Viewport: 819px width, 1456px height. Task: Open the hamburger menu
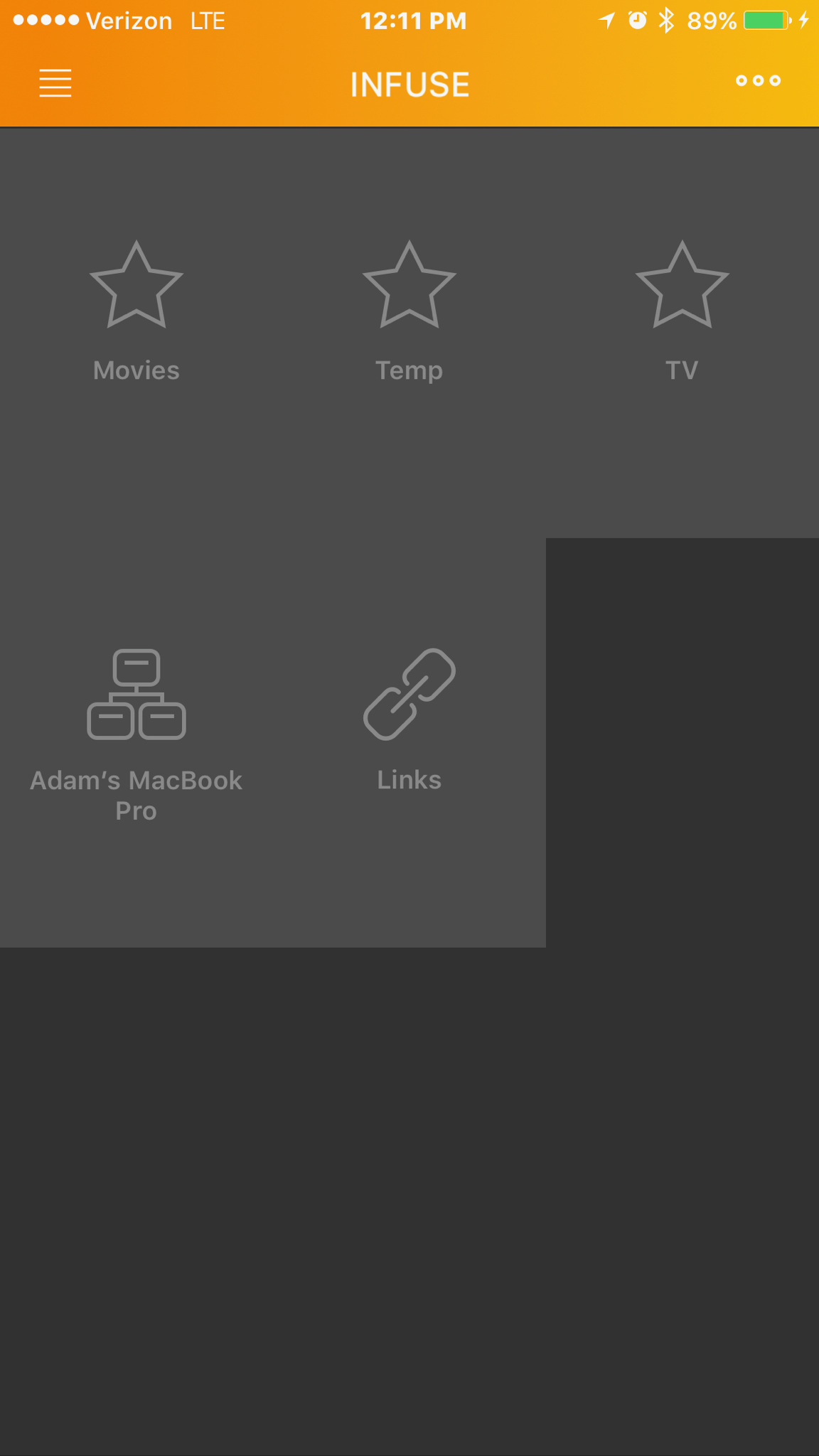coord(55,83)
